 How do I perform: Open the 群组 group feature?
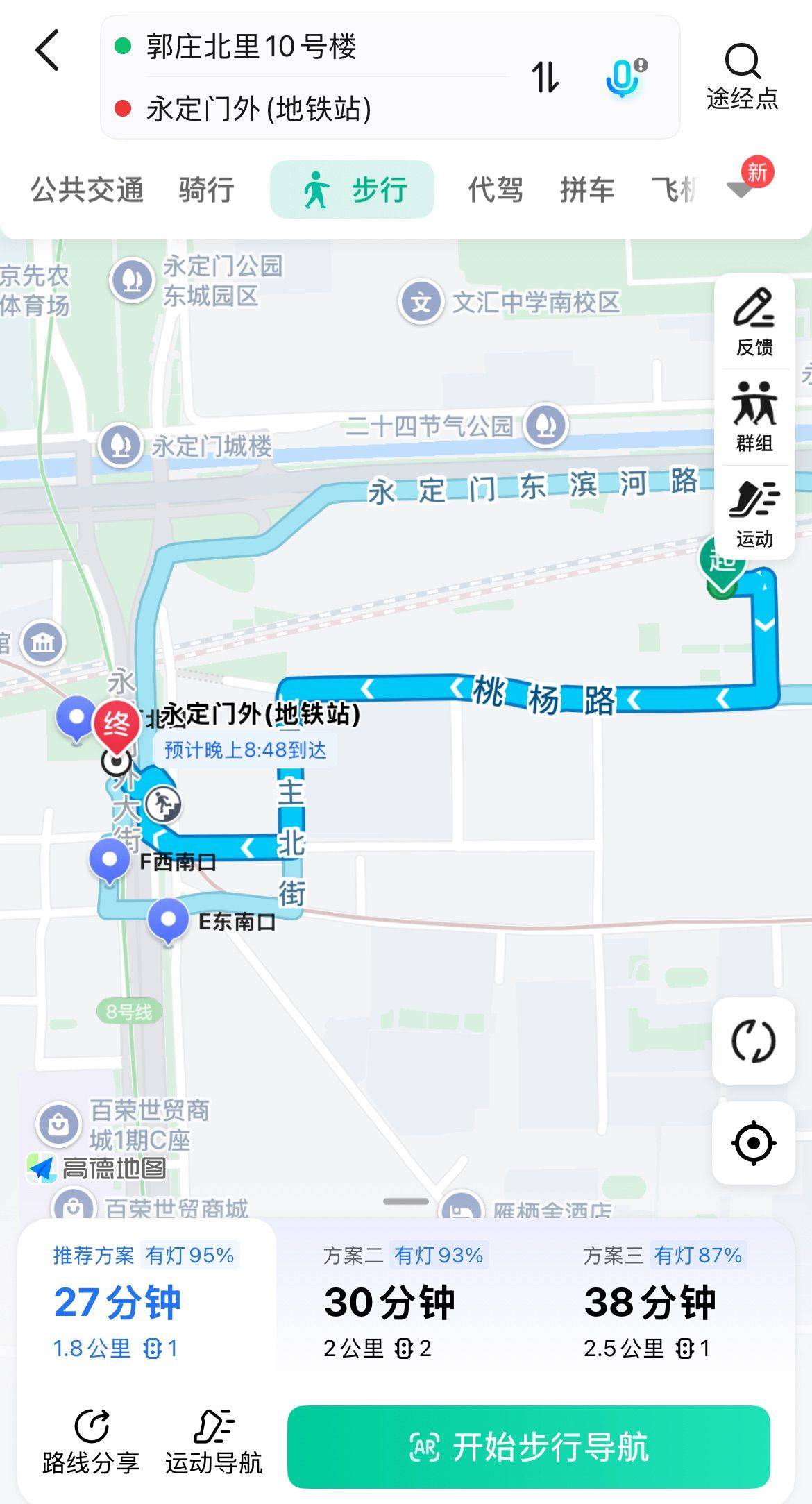(x=754, y=416)
